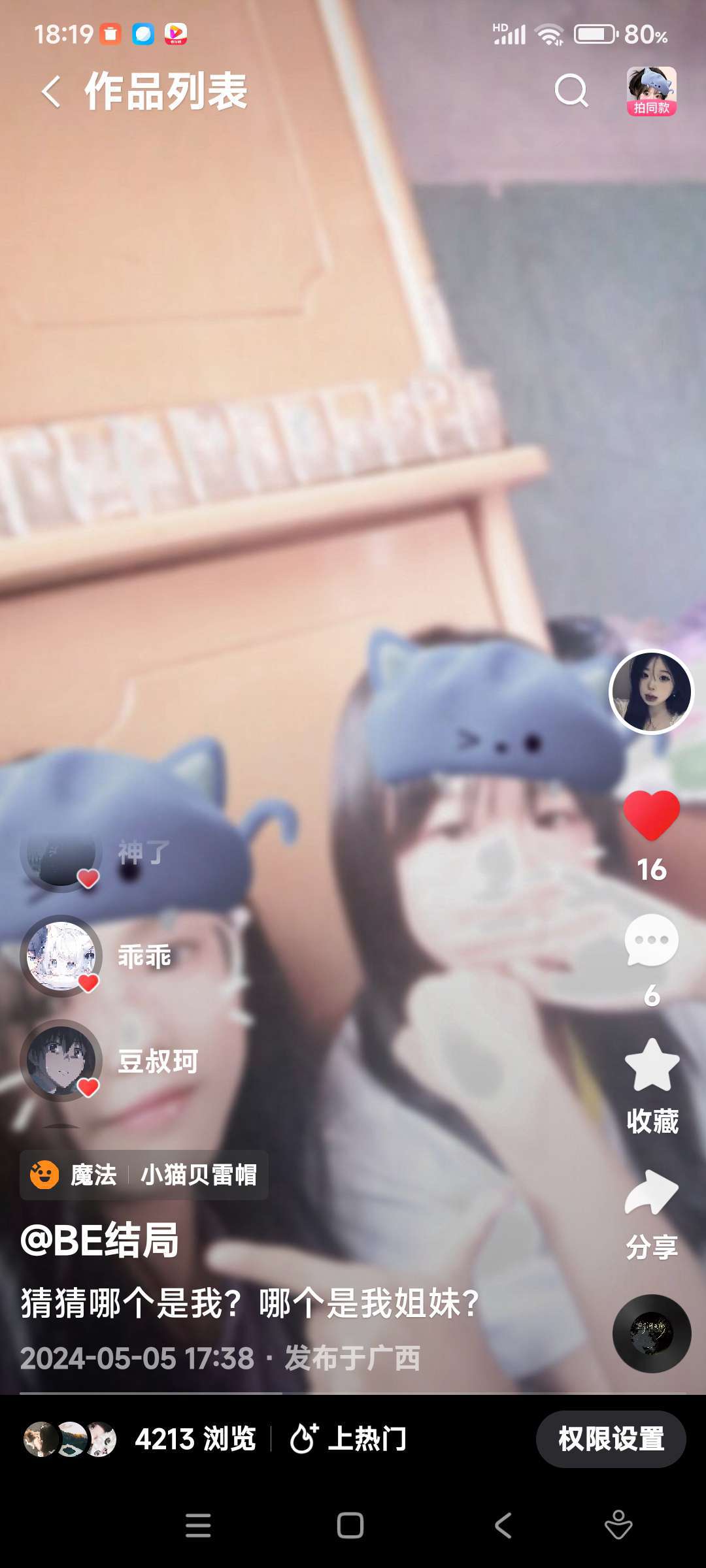Open the comments bubble

point(652,941)
